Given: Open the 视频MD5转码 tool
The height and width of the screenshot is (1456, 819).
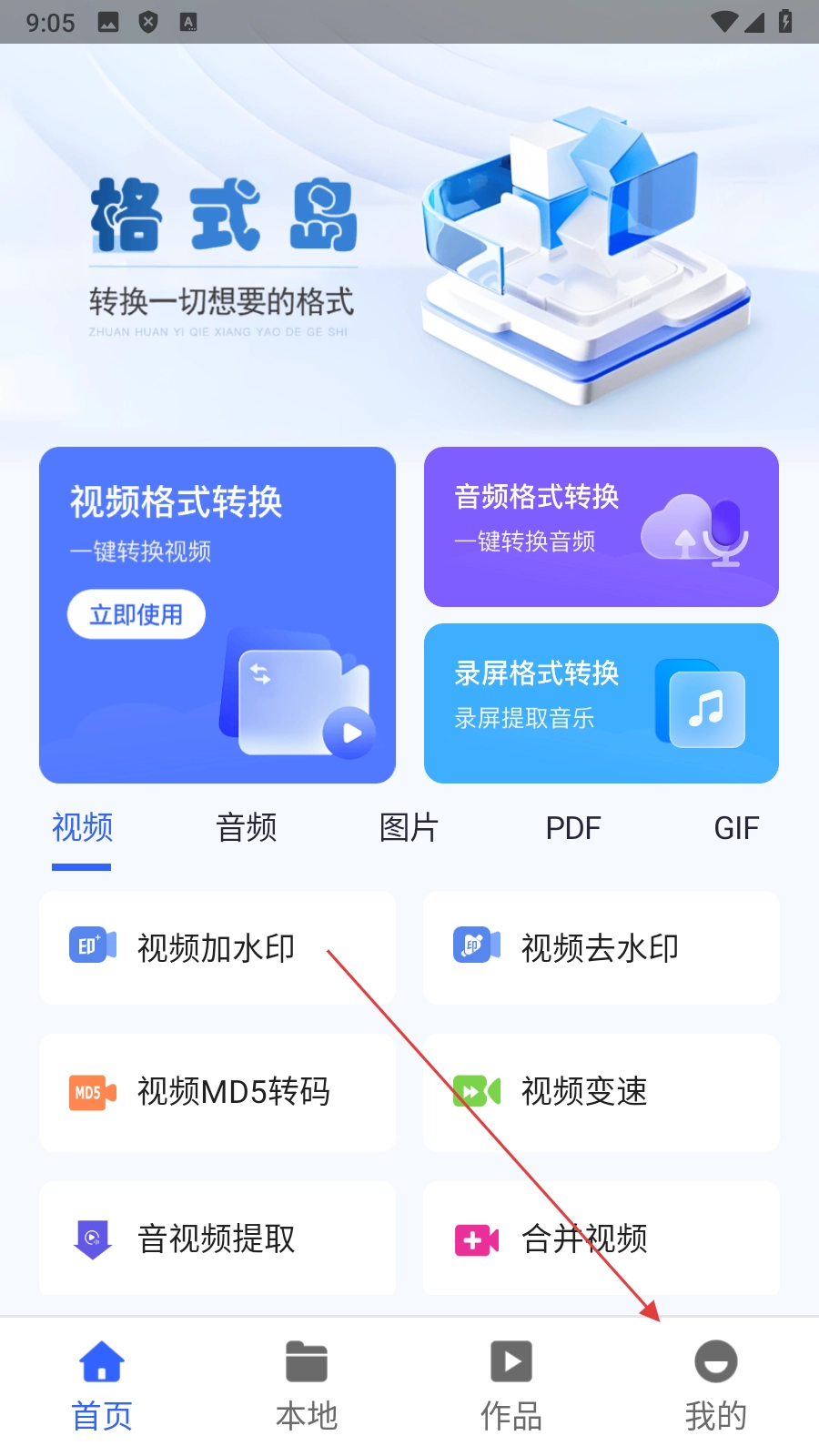Looking at the screenshot, I should coord(217,1092).
